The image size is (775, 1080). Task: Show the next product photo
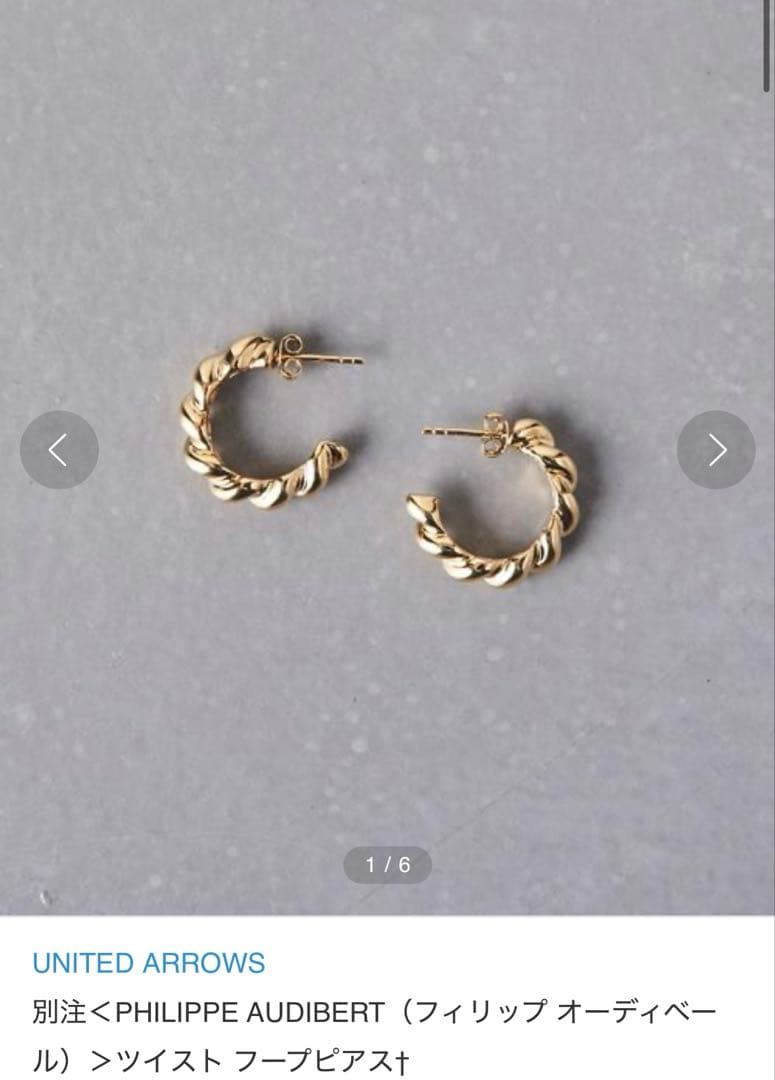(x=716, y=450)
